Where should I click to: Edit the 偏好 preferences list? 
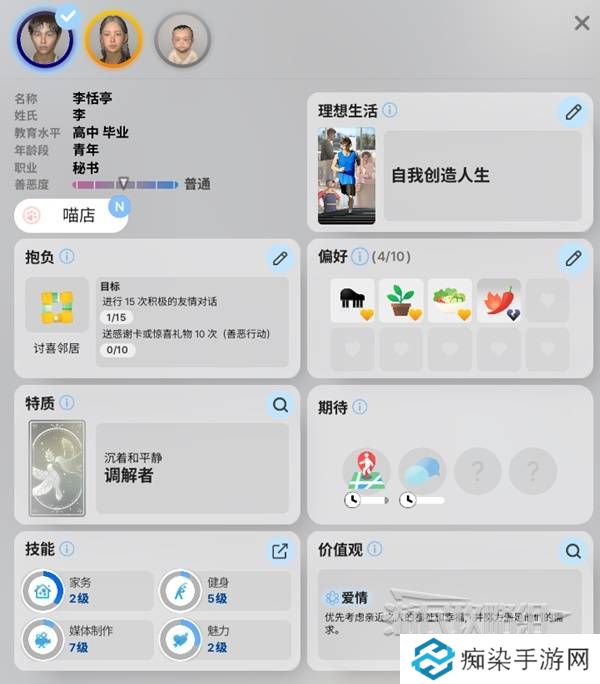click(x=572, y=258)
